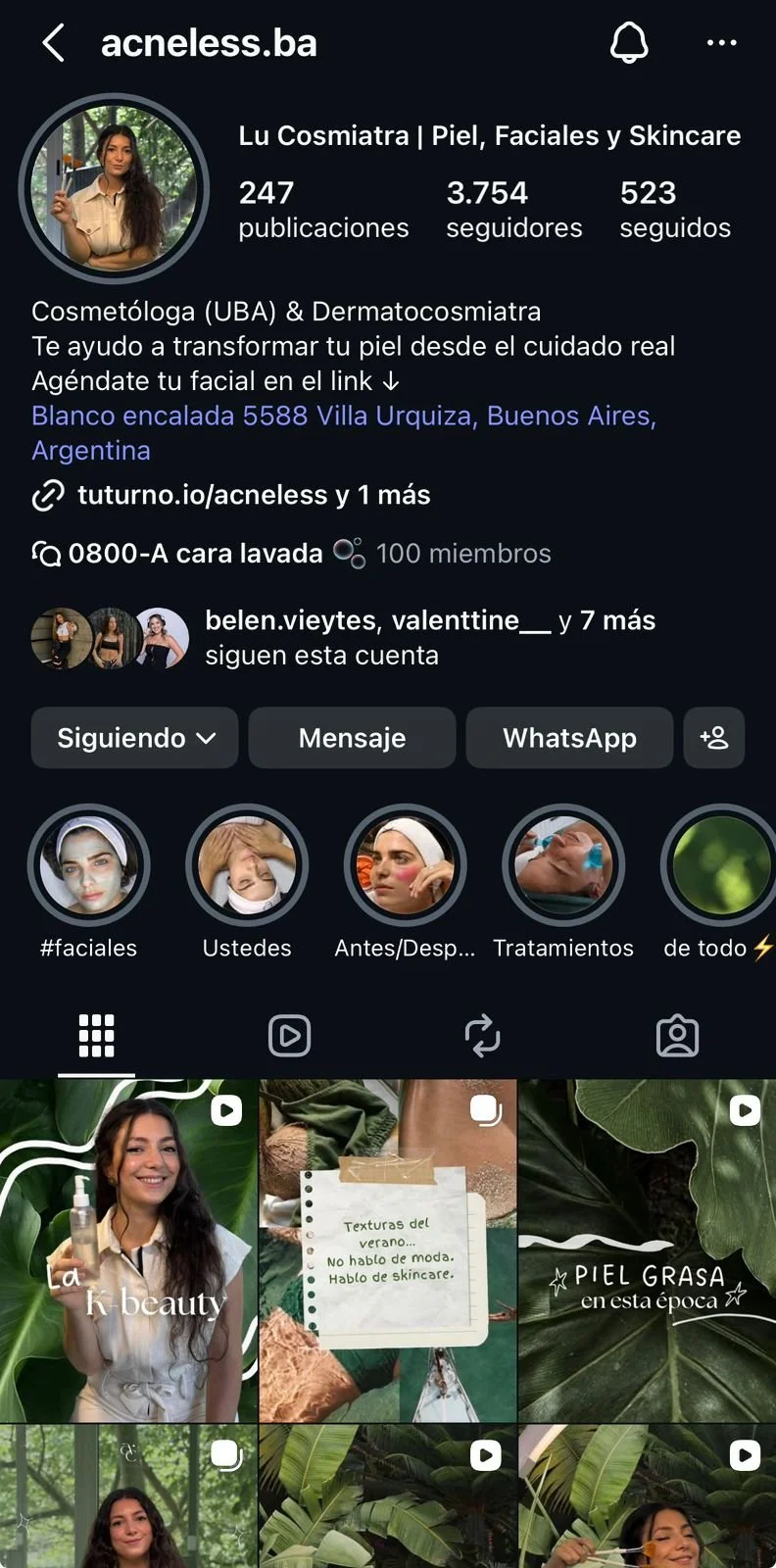Open the #faciales story highlight

[x=89, y=866]
